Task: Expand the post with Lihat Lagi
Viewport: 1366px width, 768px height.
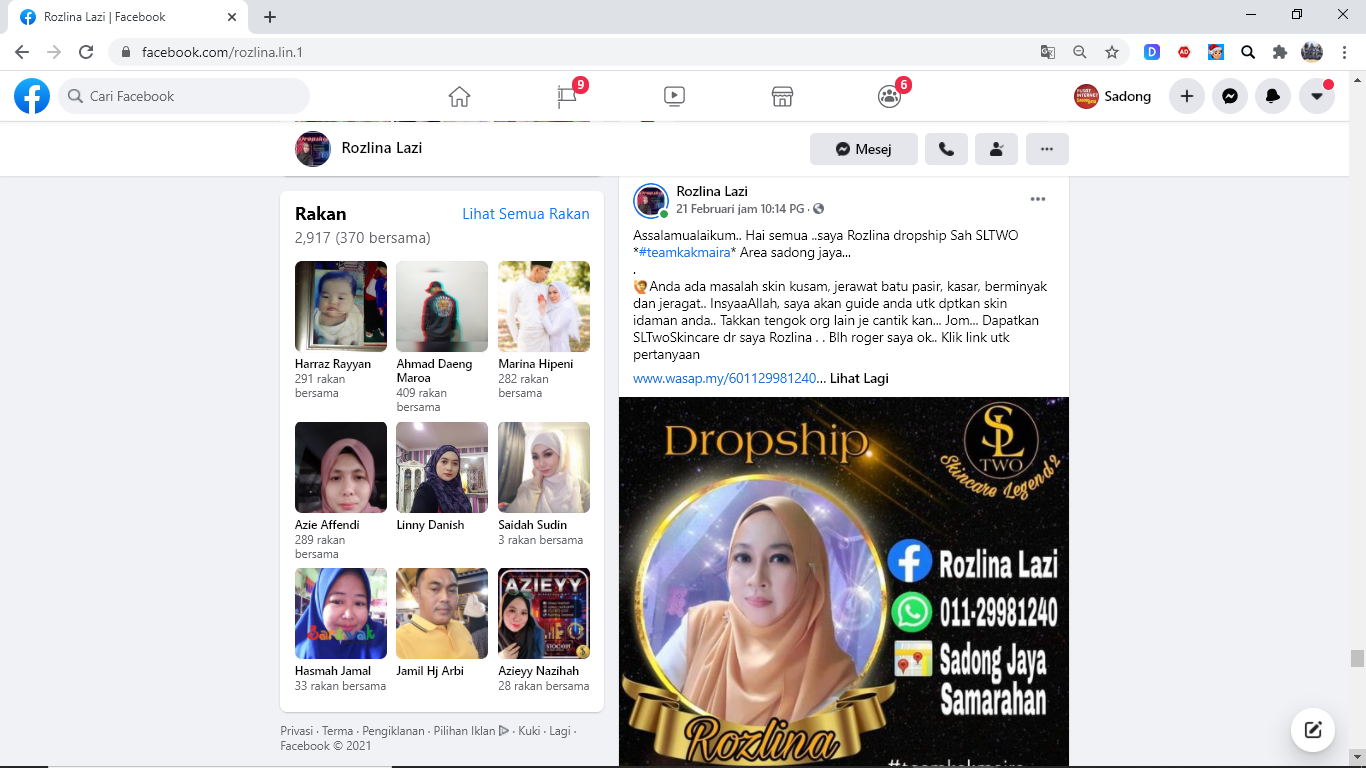Action: tap(859, 378)
